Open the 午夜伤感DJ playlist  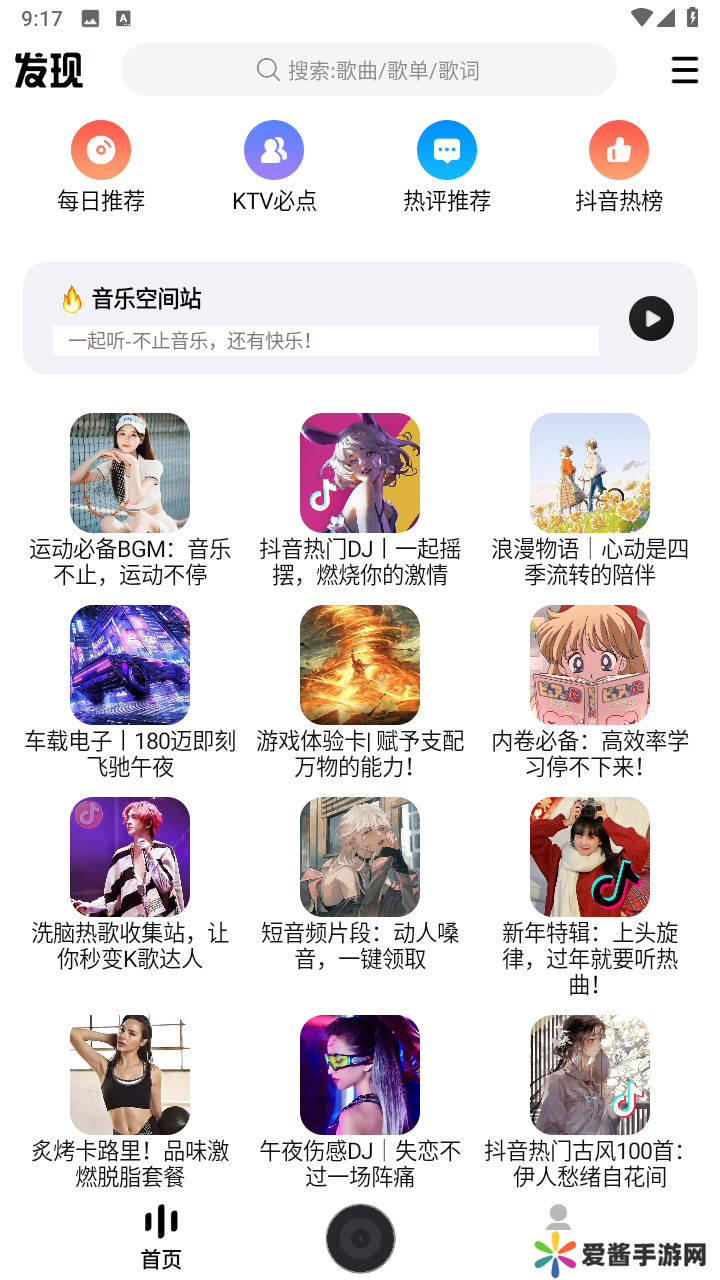(x=360, y=1075)
